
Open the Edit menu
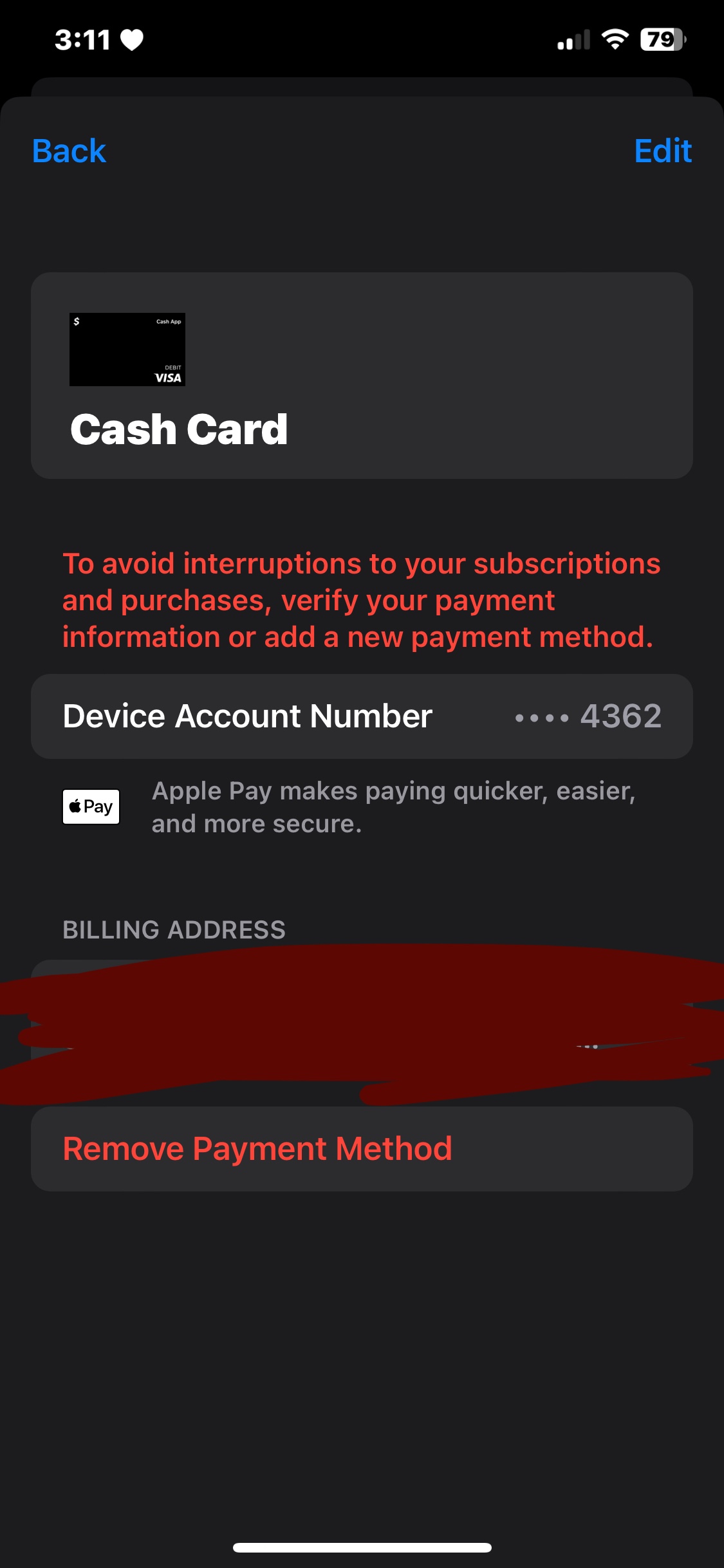tap(664, 152)
